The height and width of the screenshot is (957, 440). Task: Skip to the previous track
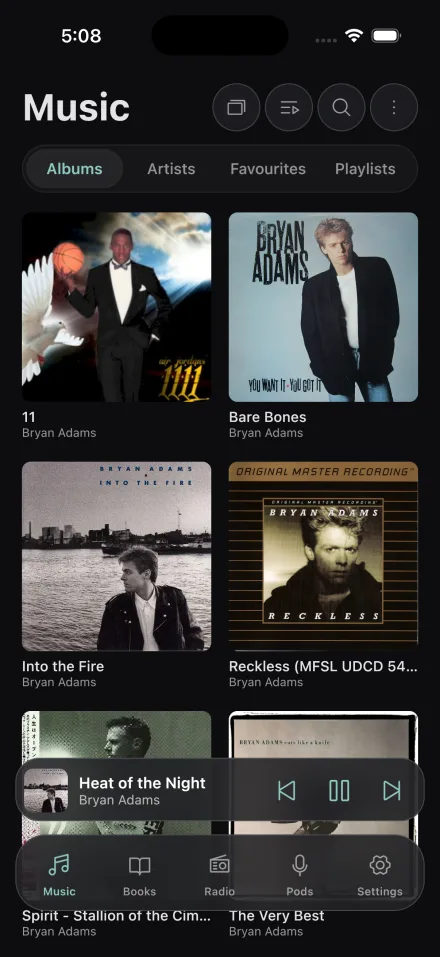coord(286,790)
